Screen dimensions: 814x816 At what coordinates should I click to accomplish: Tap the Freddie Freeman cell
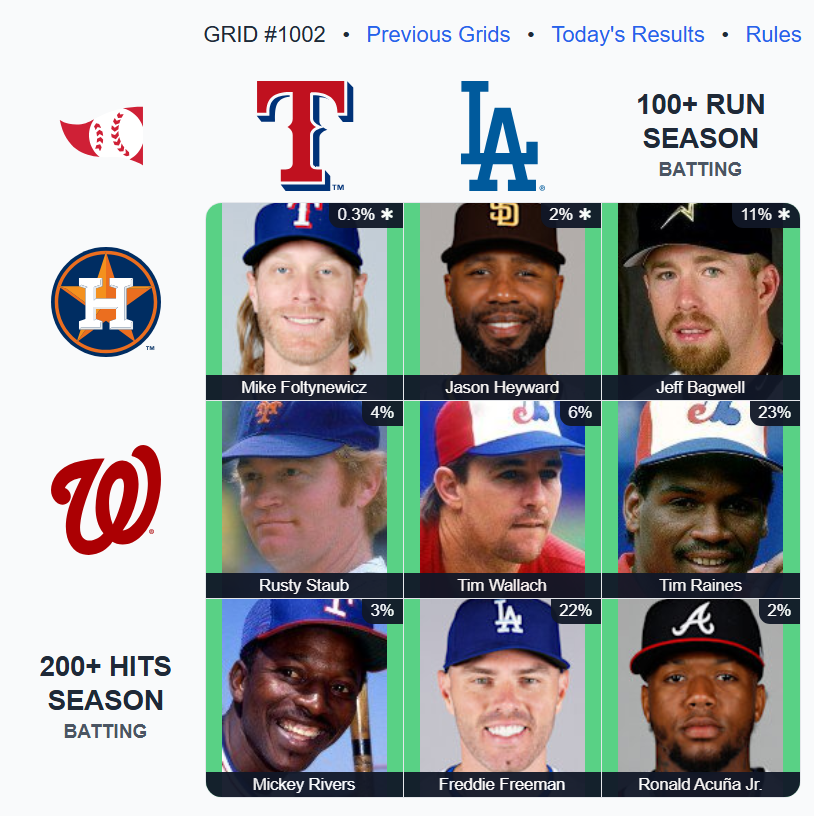(502, 696)
